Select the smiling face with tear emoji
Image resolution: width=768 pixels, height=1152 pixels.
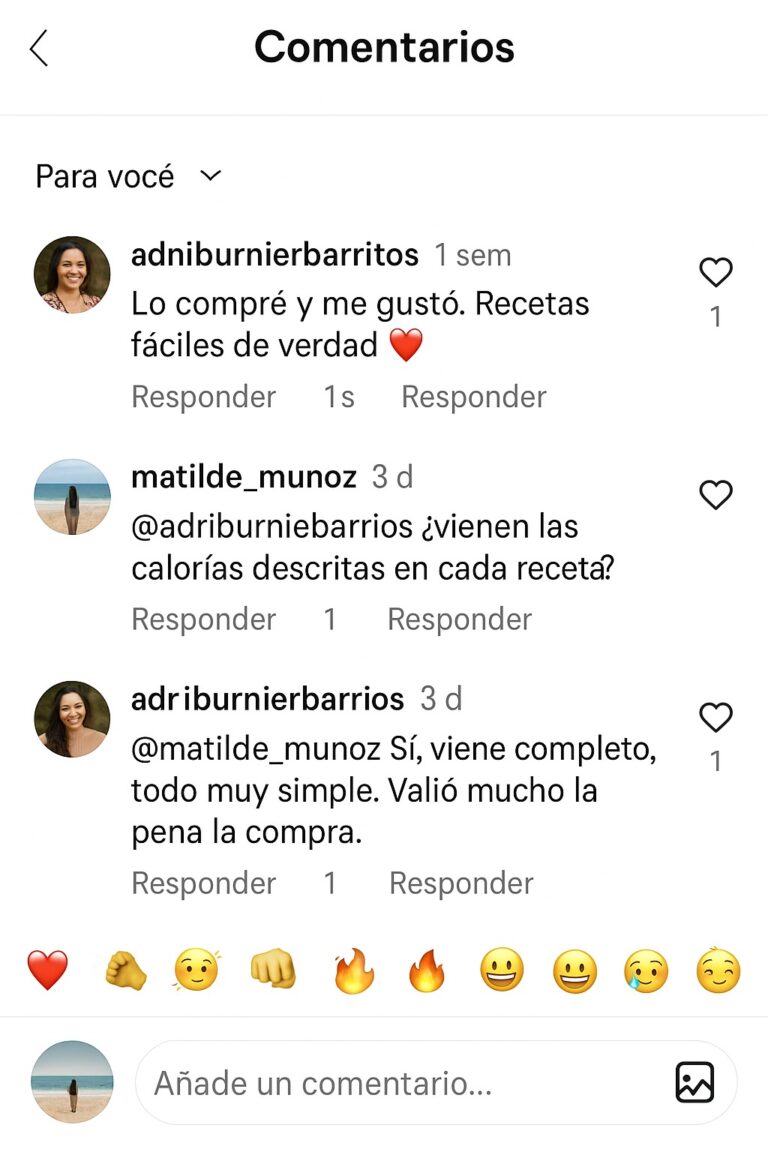click(645, 970)
